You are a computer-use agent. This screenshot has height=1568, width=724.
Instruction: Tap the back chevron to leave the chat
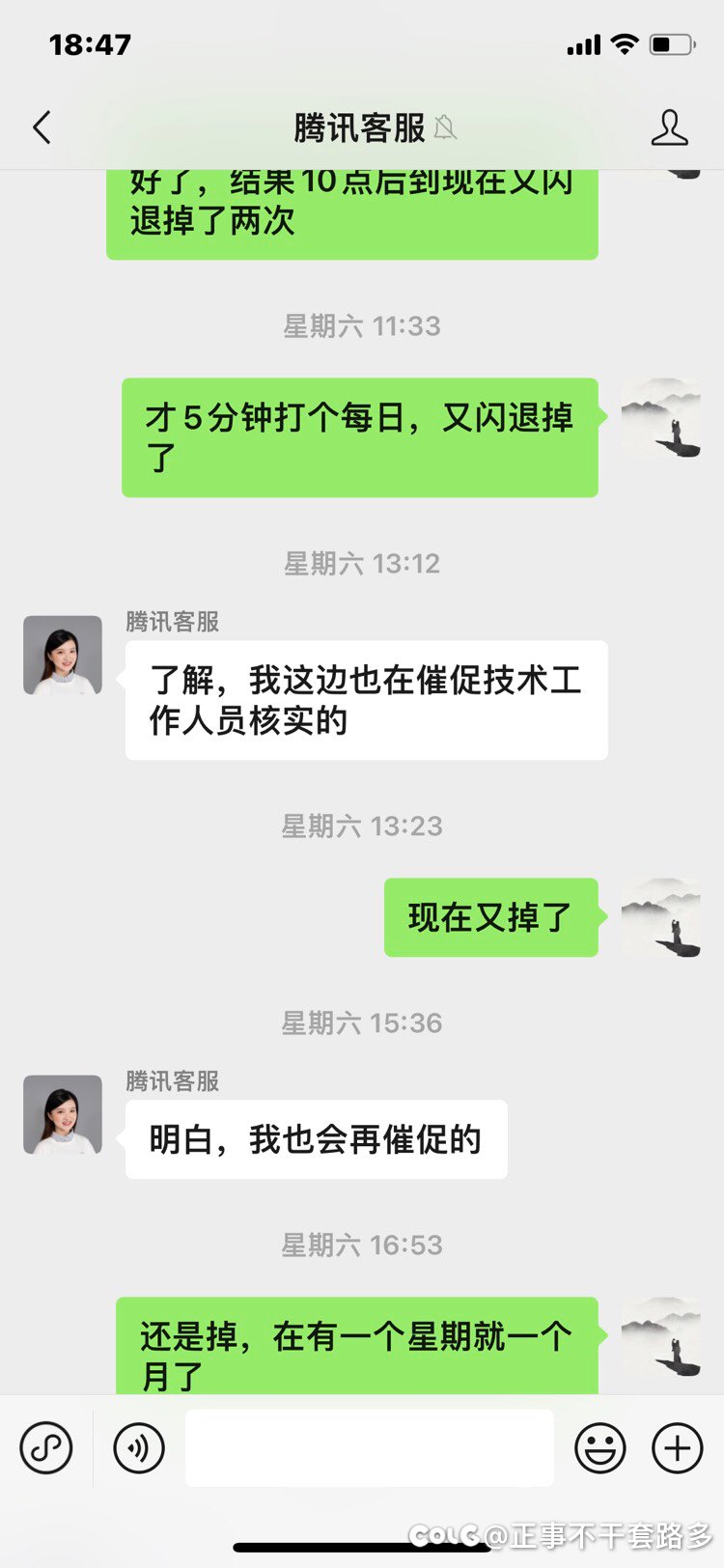41,126
